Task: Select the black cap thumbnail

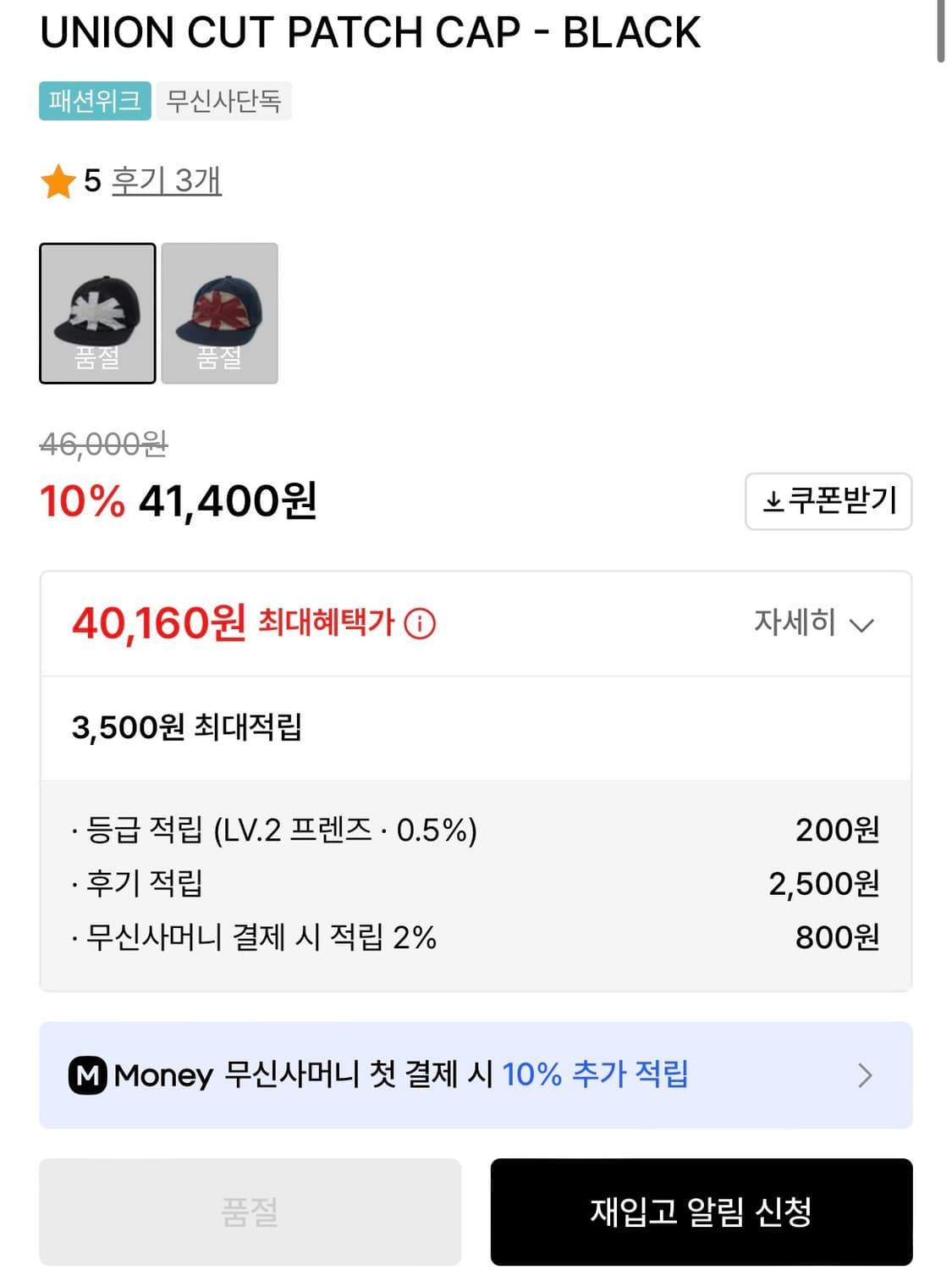Action: coord(97,313)
